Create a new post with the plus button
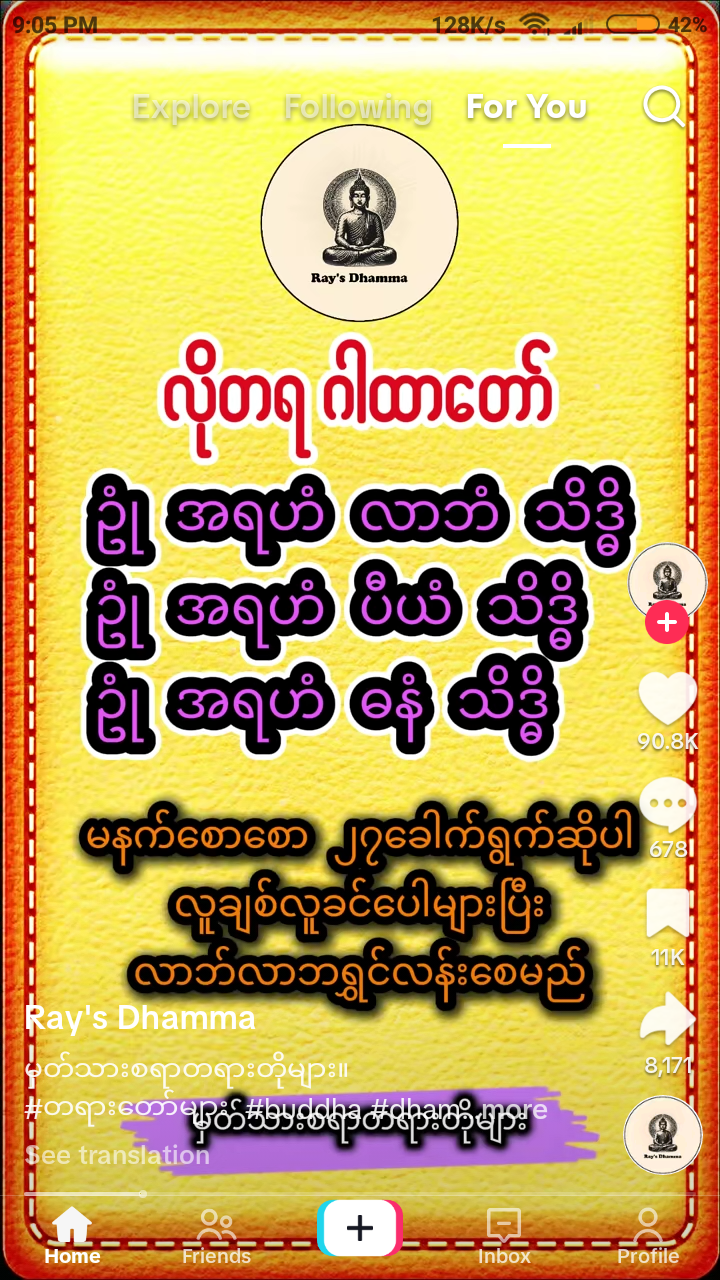Viewport: 720px width, 1280px height. [x=360, y=1228]
